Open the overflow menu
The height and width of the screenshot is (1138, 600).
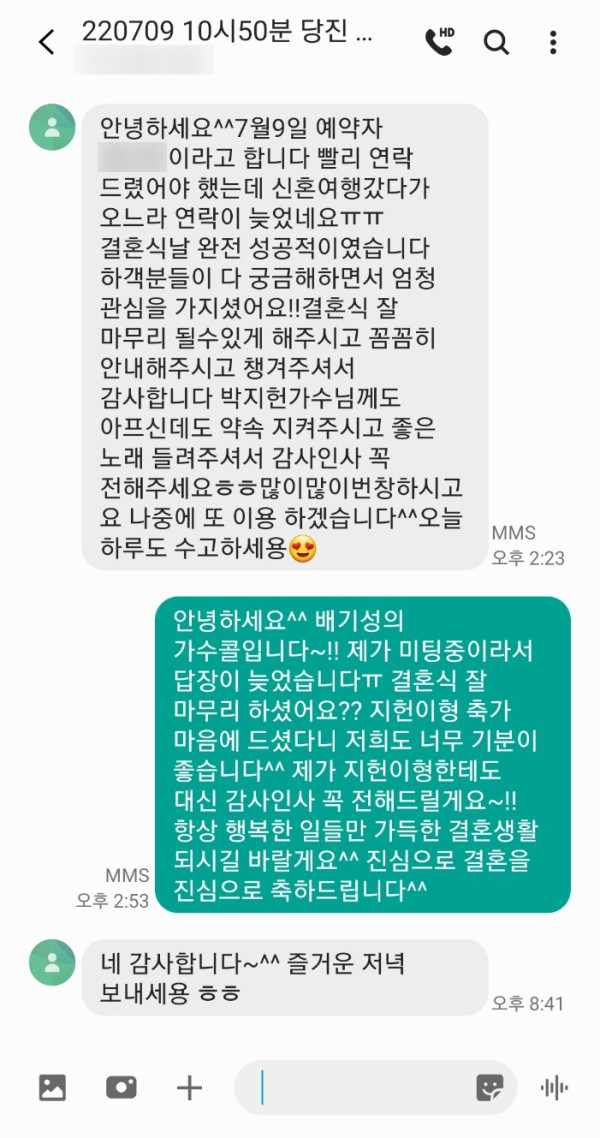point(553,41)
